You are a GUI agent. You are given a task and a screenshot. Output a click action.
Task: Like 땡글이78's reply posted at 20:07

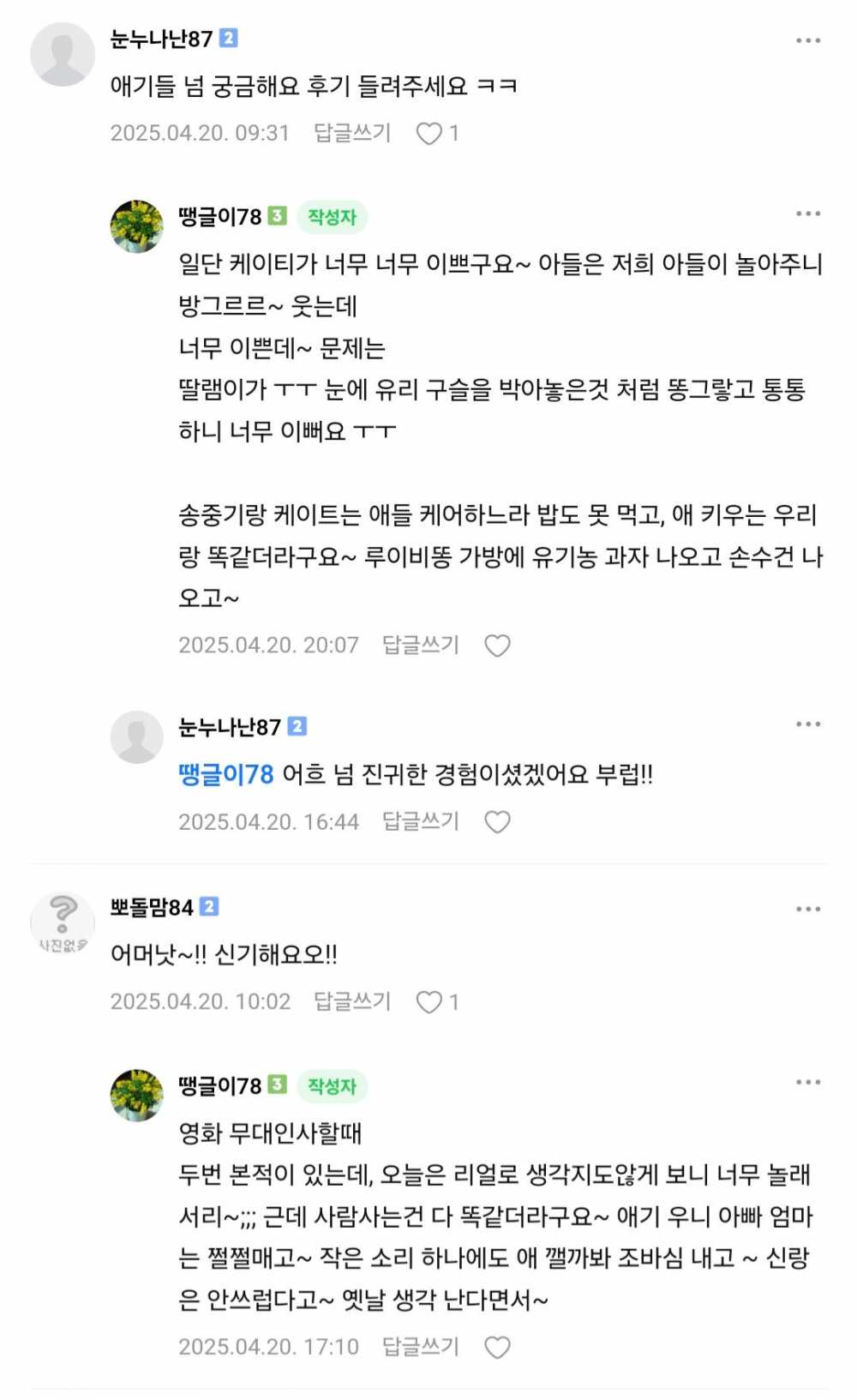tap(498, 646)
